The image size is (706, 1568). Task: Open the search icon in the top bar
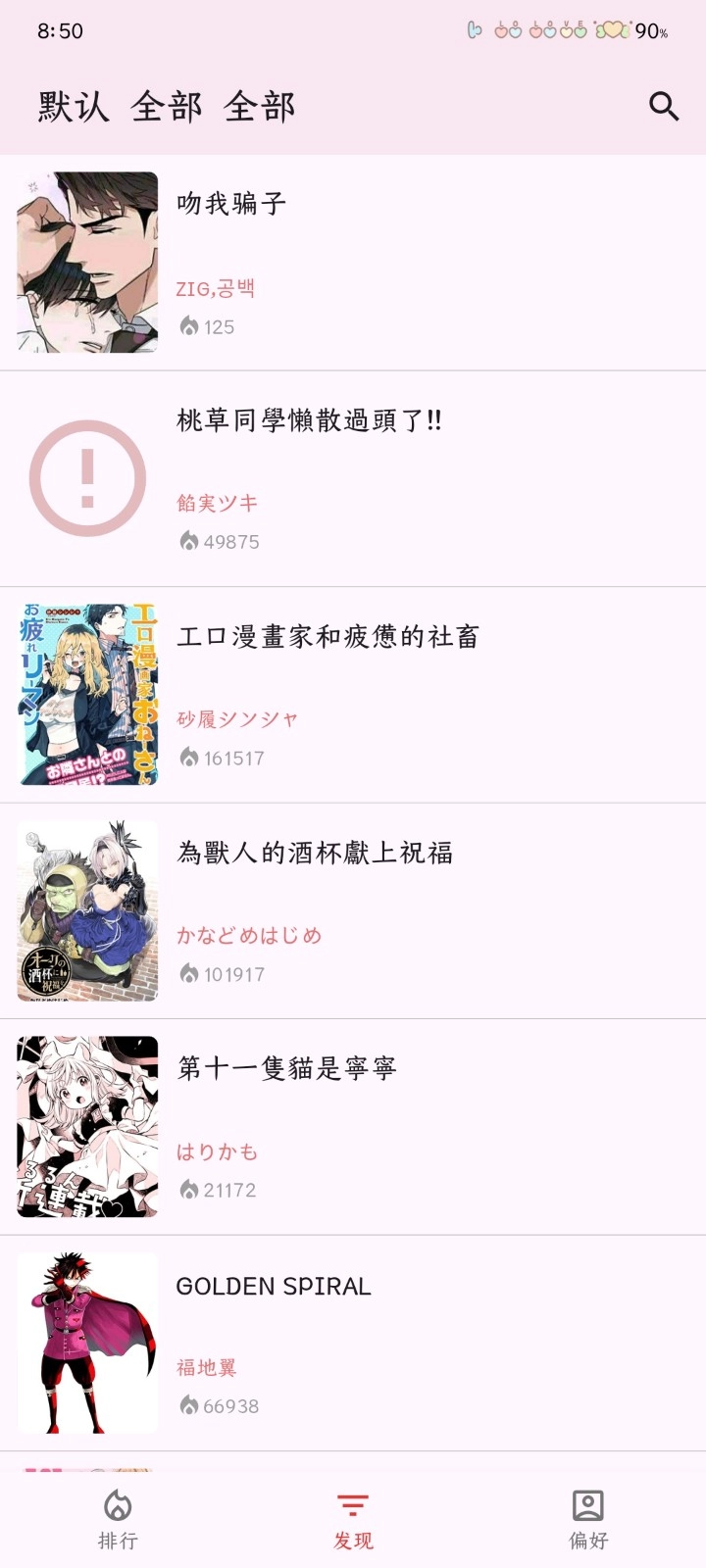coord(664,106)
